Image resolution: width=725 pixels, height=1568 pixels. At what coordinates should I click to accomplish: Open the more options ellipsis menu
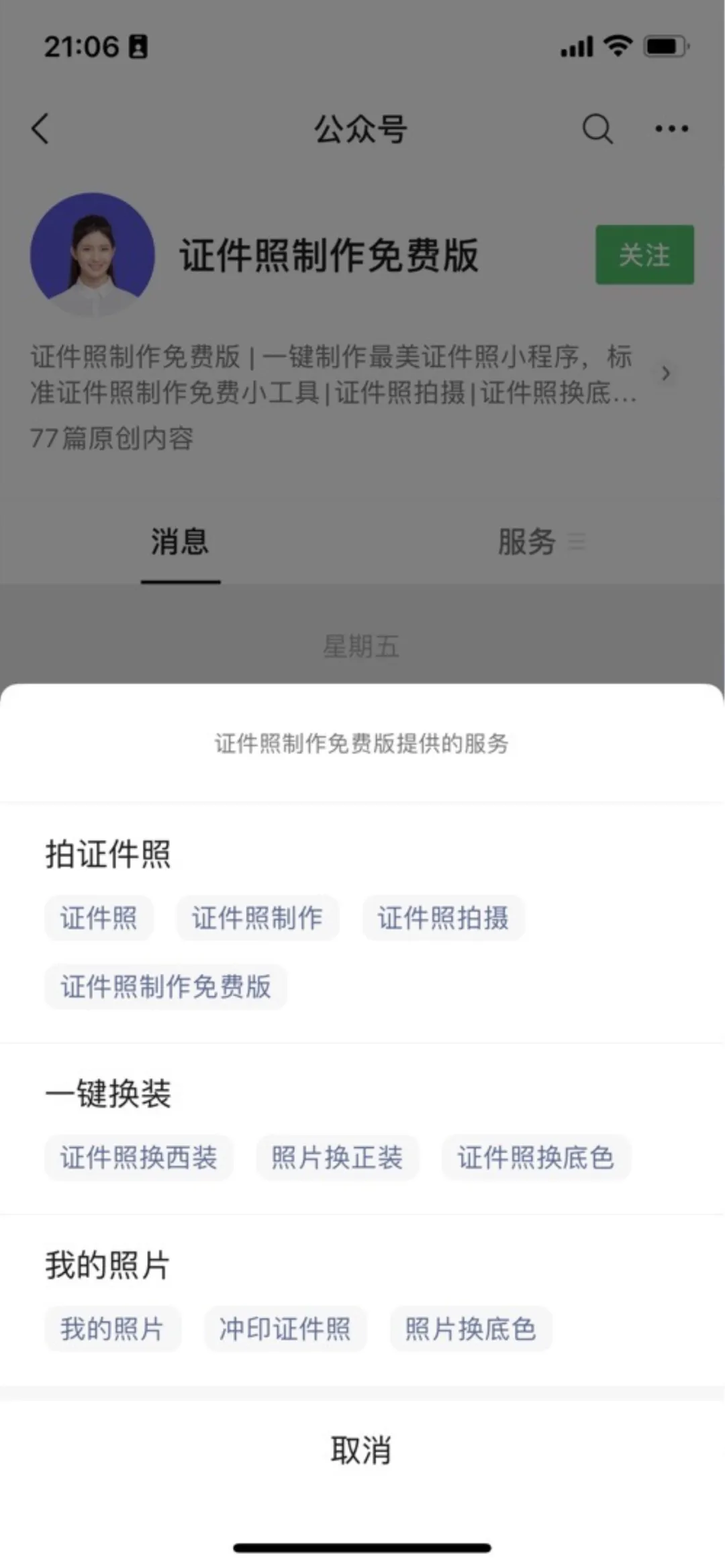click(x=671, y=129)
